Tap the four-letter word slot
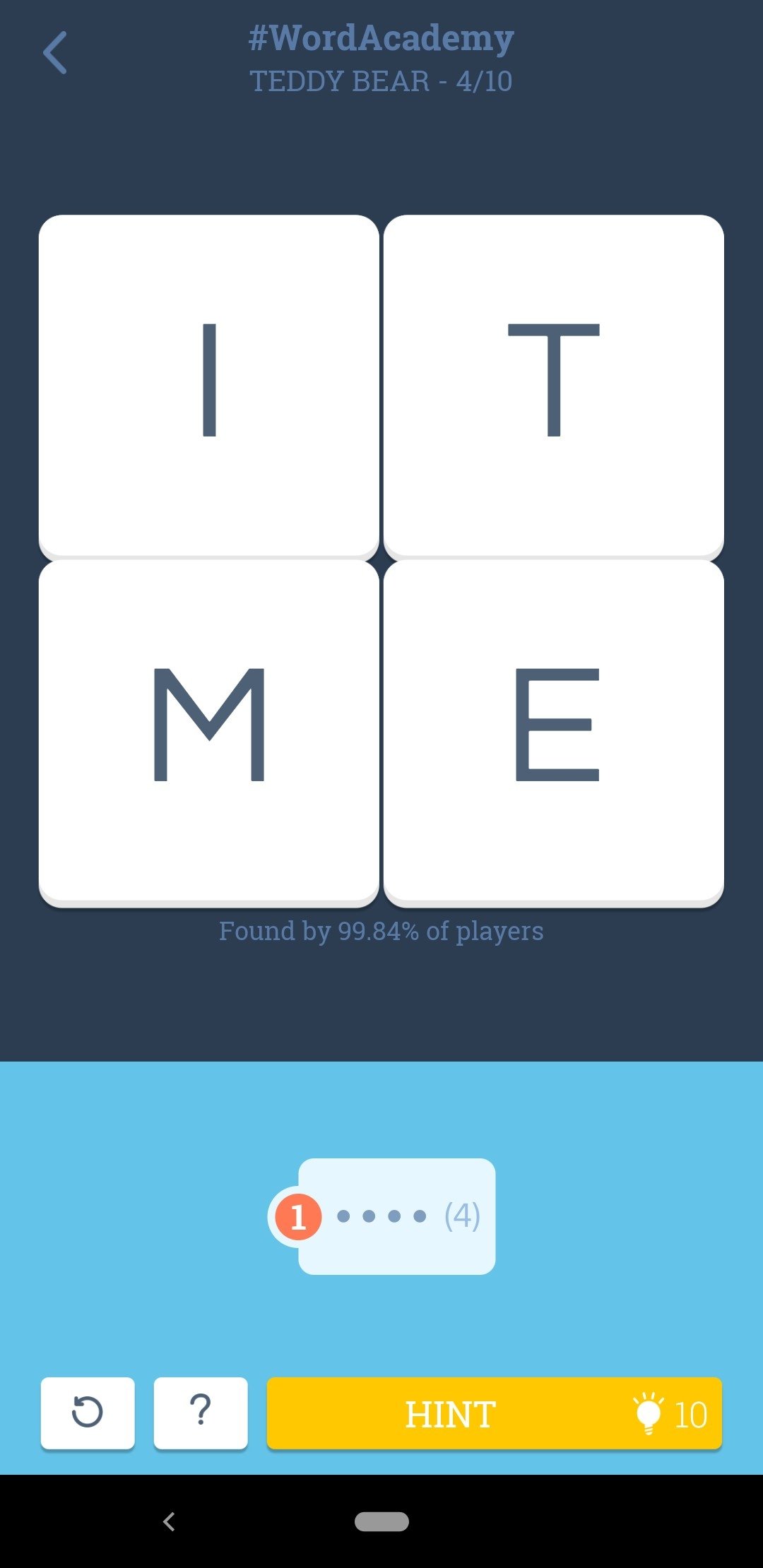 396,1216
